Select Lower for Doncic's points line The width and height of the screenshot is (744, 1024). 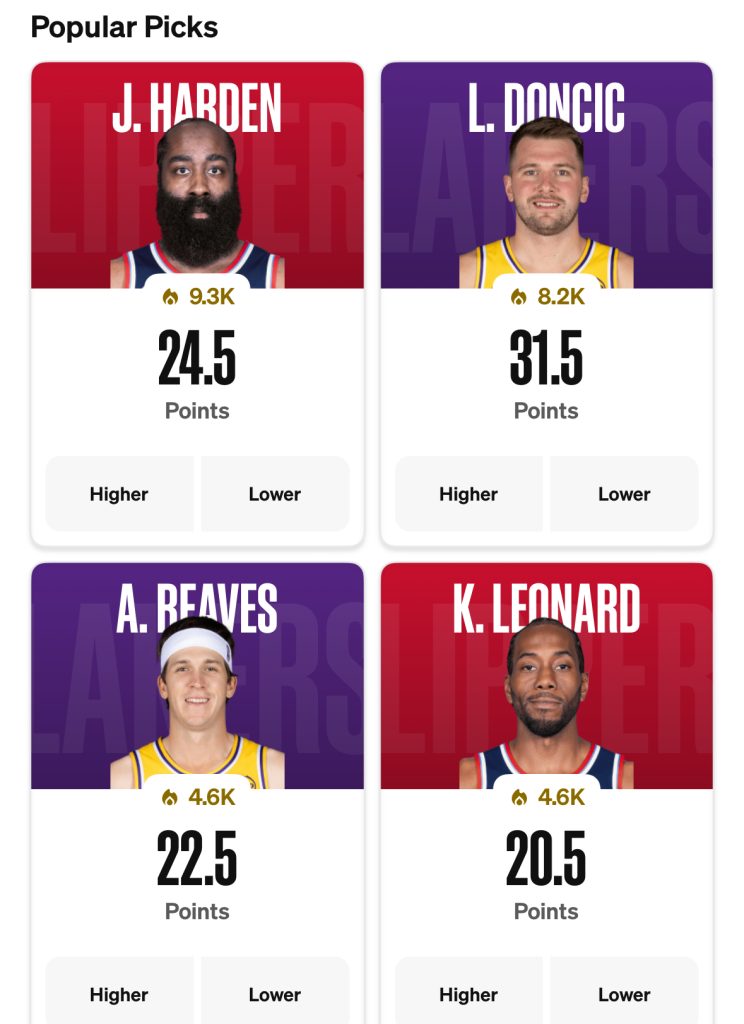[x=624, y=493]
